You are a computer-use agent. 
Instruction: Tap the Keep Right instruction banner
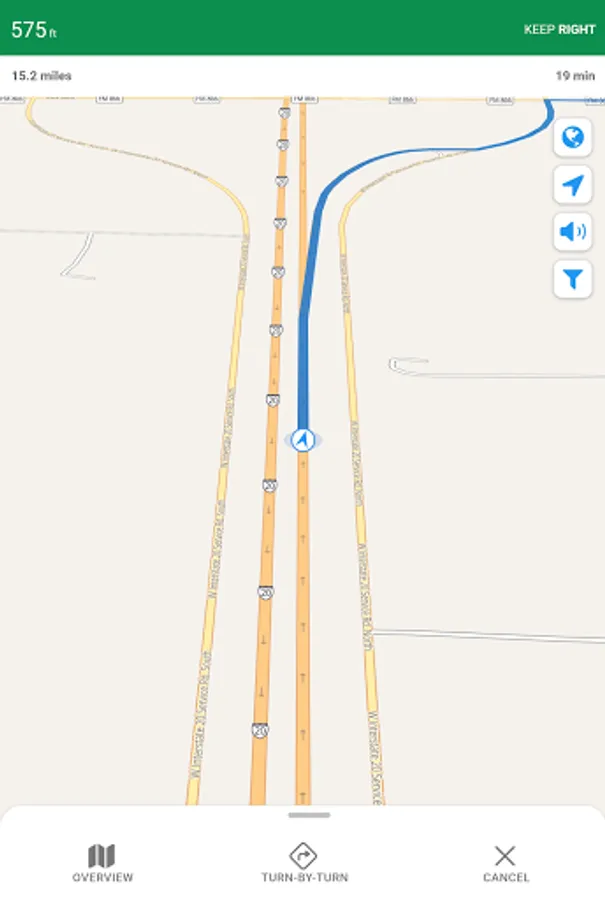coord(302,28)
